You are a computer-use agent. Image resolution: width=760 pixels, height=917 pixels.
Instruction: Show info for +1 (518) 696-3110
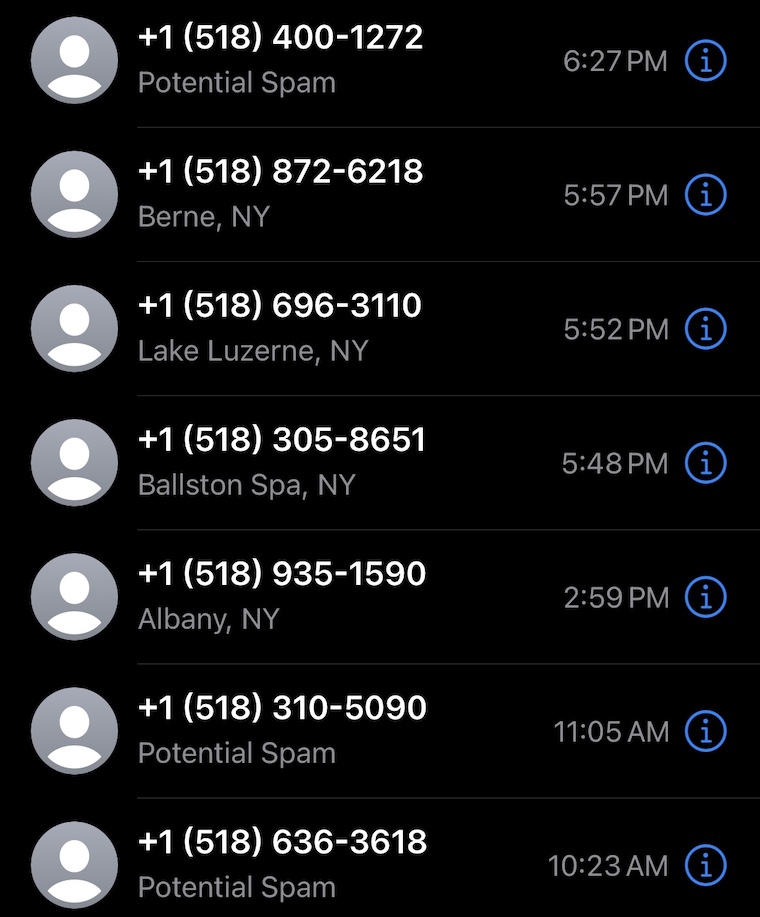point(705,329)
